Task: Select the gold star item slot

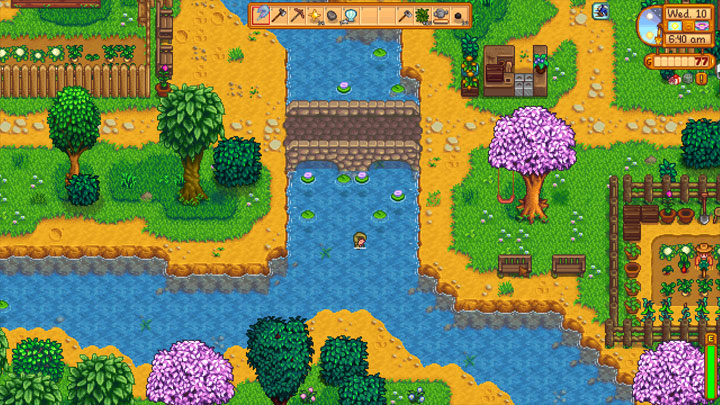Action: [x=315, y=15]
